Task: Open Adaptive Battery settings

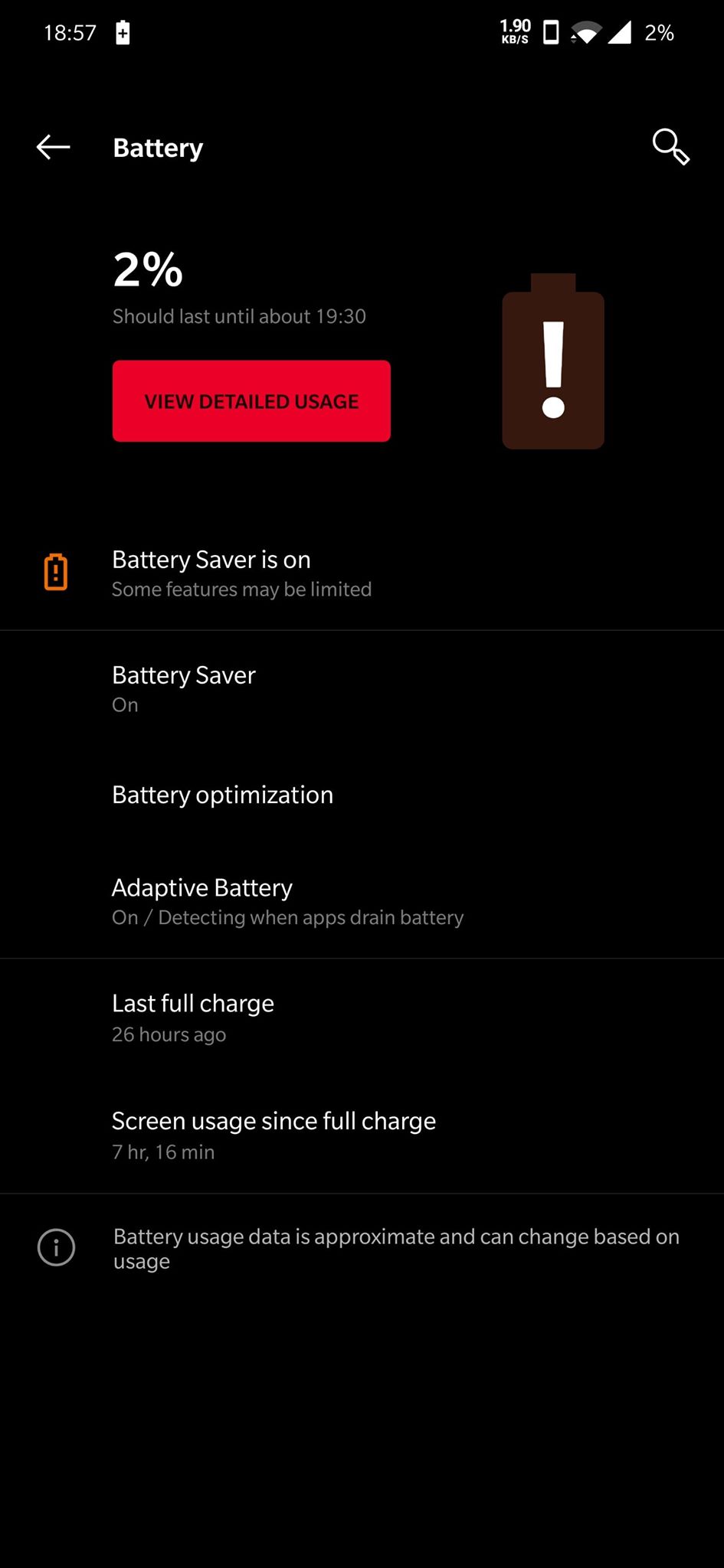Action: 362,901
